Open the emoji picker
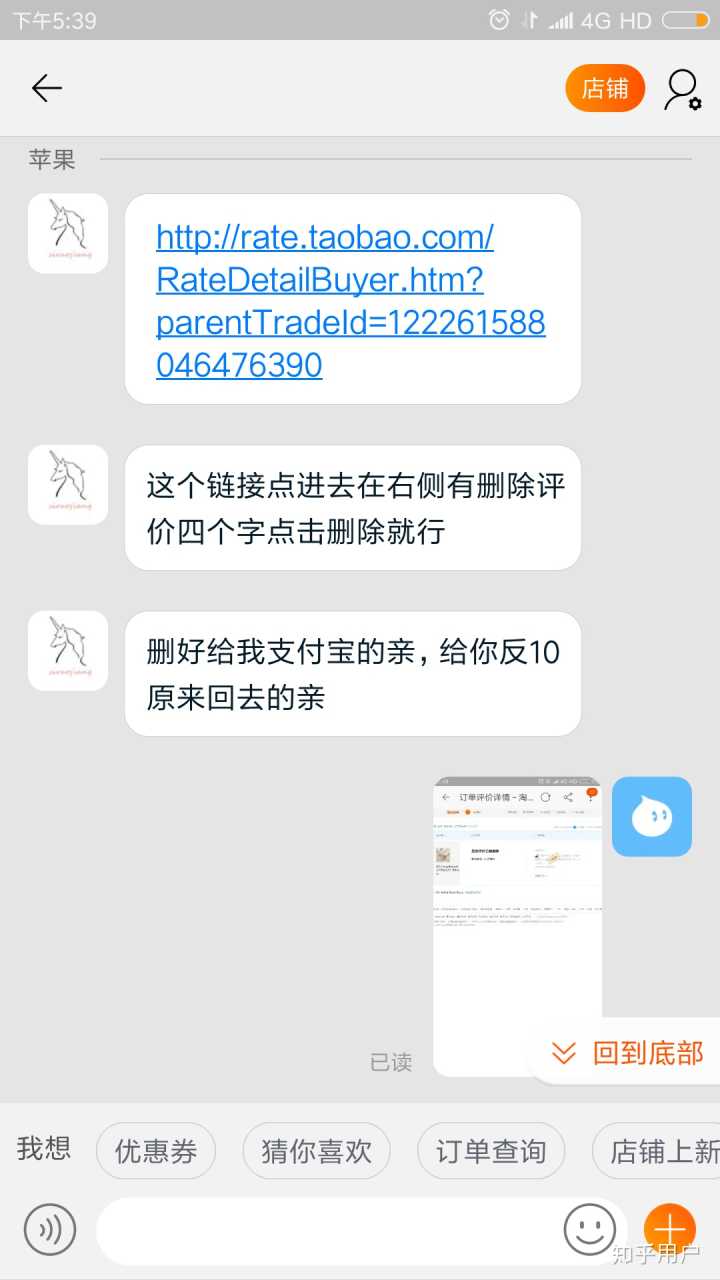This screenshot has width=720, height=1280. point(589,1230)
